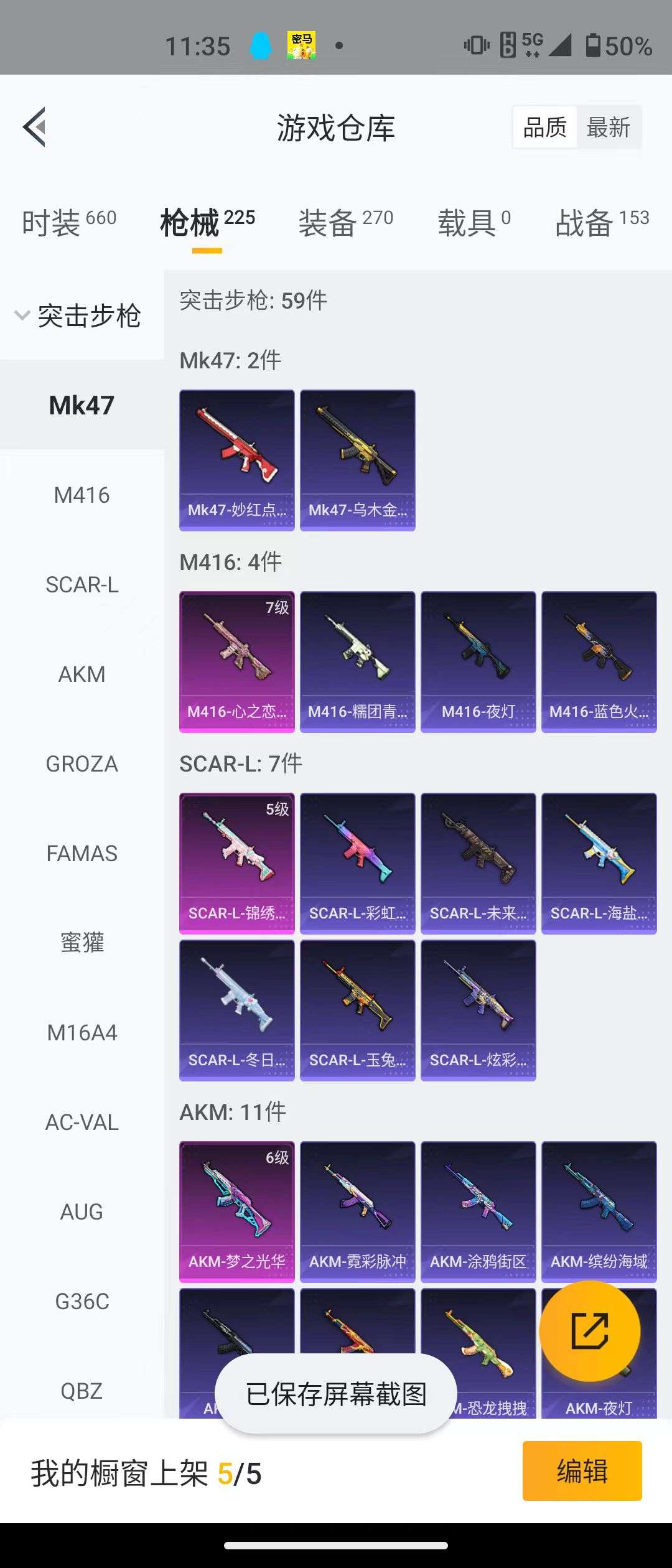
Task: Open the M416-夜灯 skin tile
Action: (x=478, y=661)
